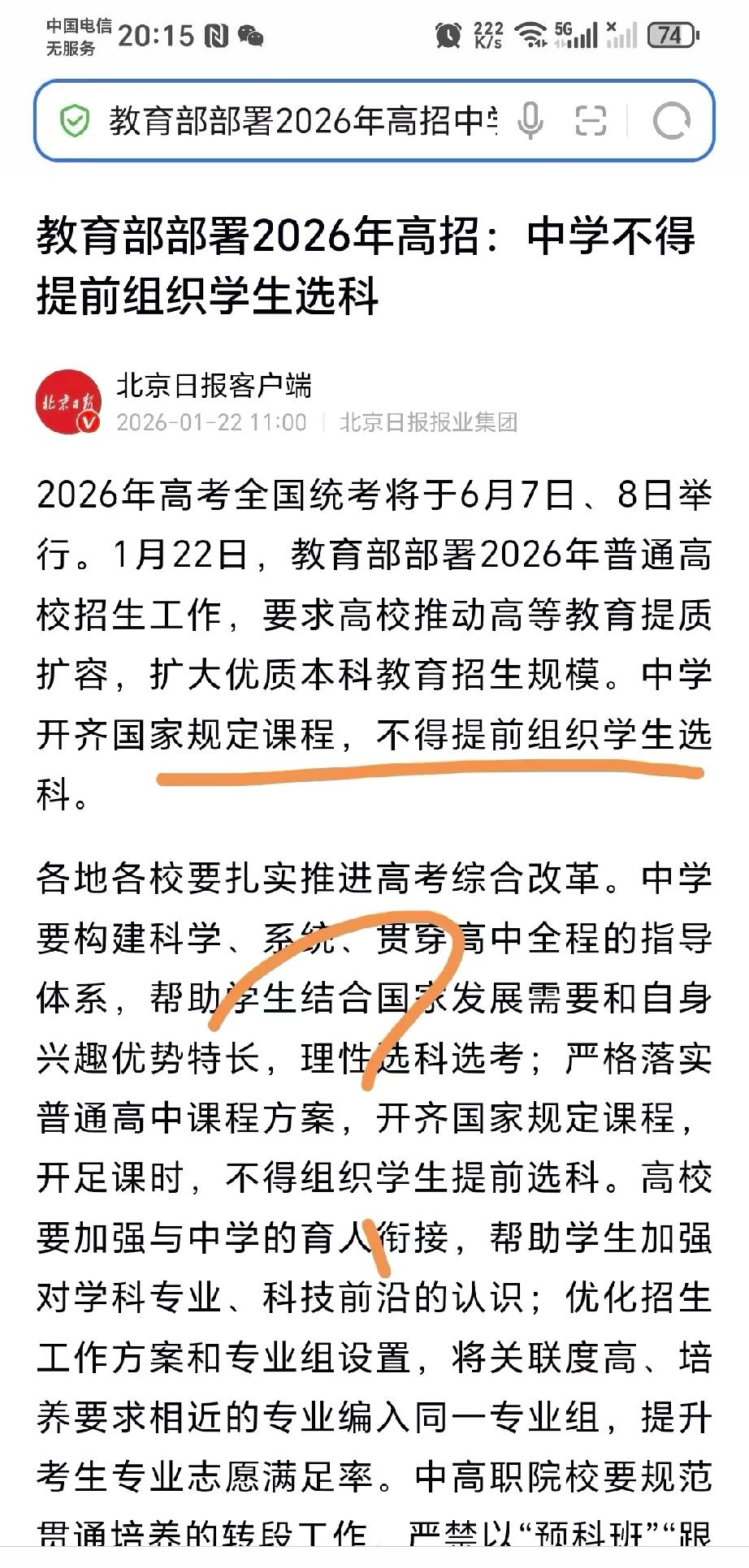749x1568 pixels.
Task: Tap the 北京日报 publisher avatar
Action: 70,400
